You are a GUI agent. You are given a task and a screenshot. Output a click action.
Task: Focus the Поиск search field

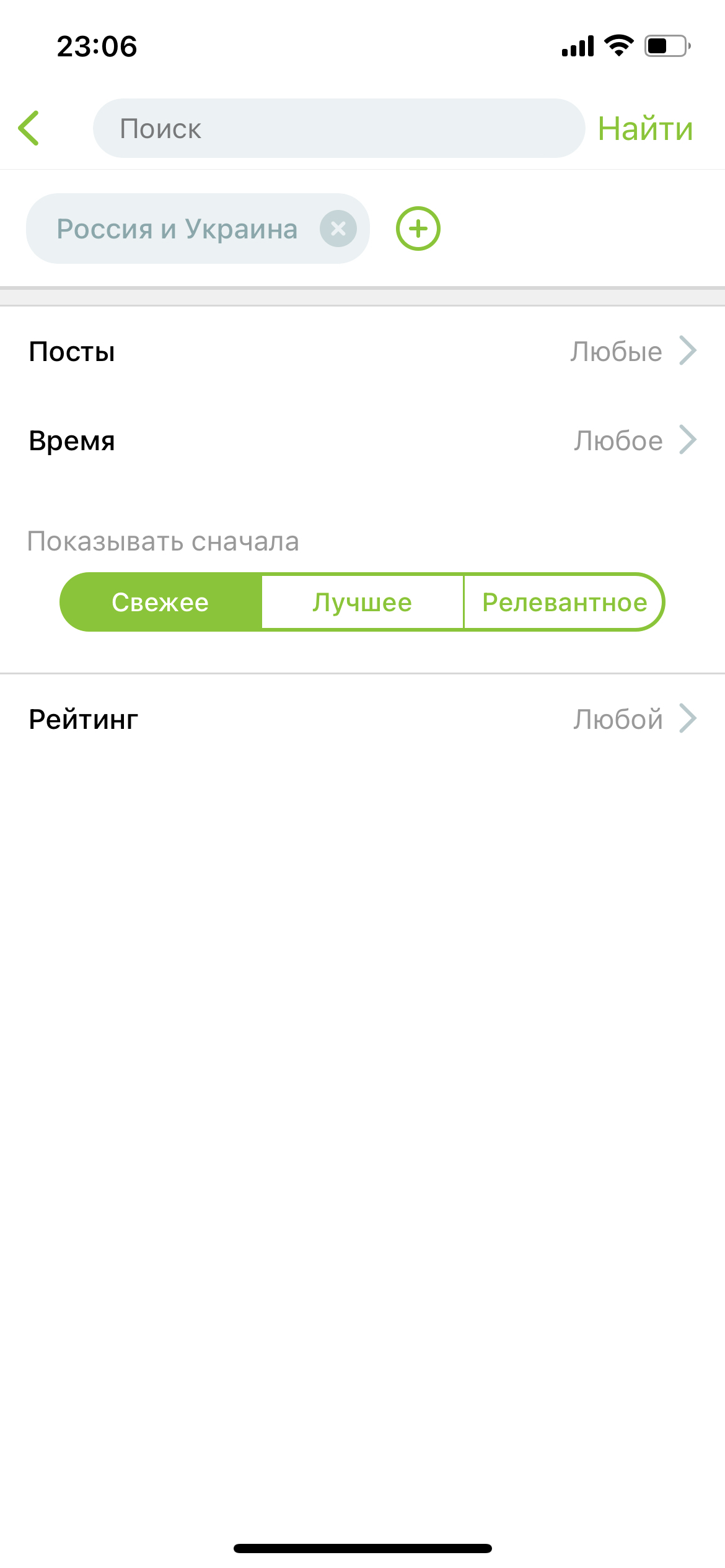coord(338,128)
